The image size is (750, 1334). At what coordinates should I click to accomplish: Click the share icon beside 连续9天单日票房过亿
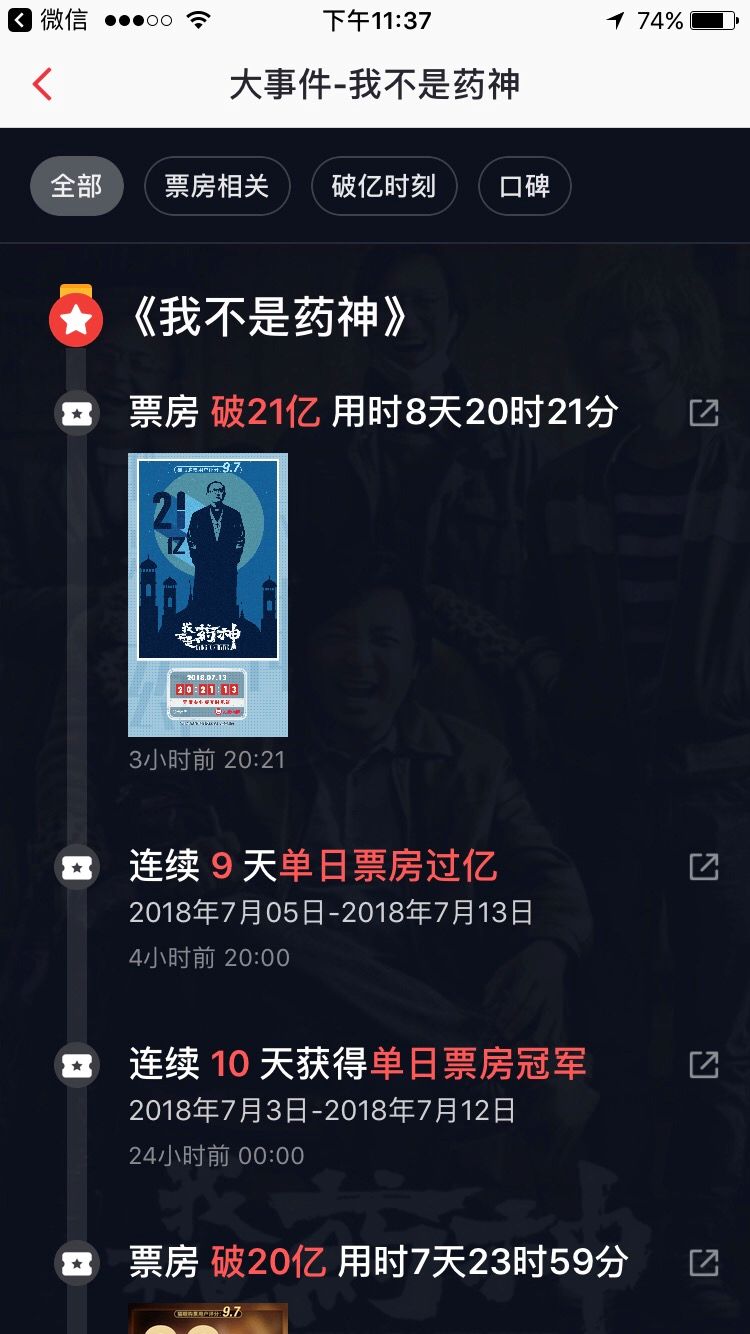click(705, 865)
